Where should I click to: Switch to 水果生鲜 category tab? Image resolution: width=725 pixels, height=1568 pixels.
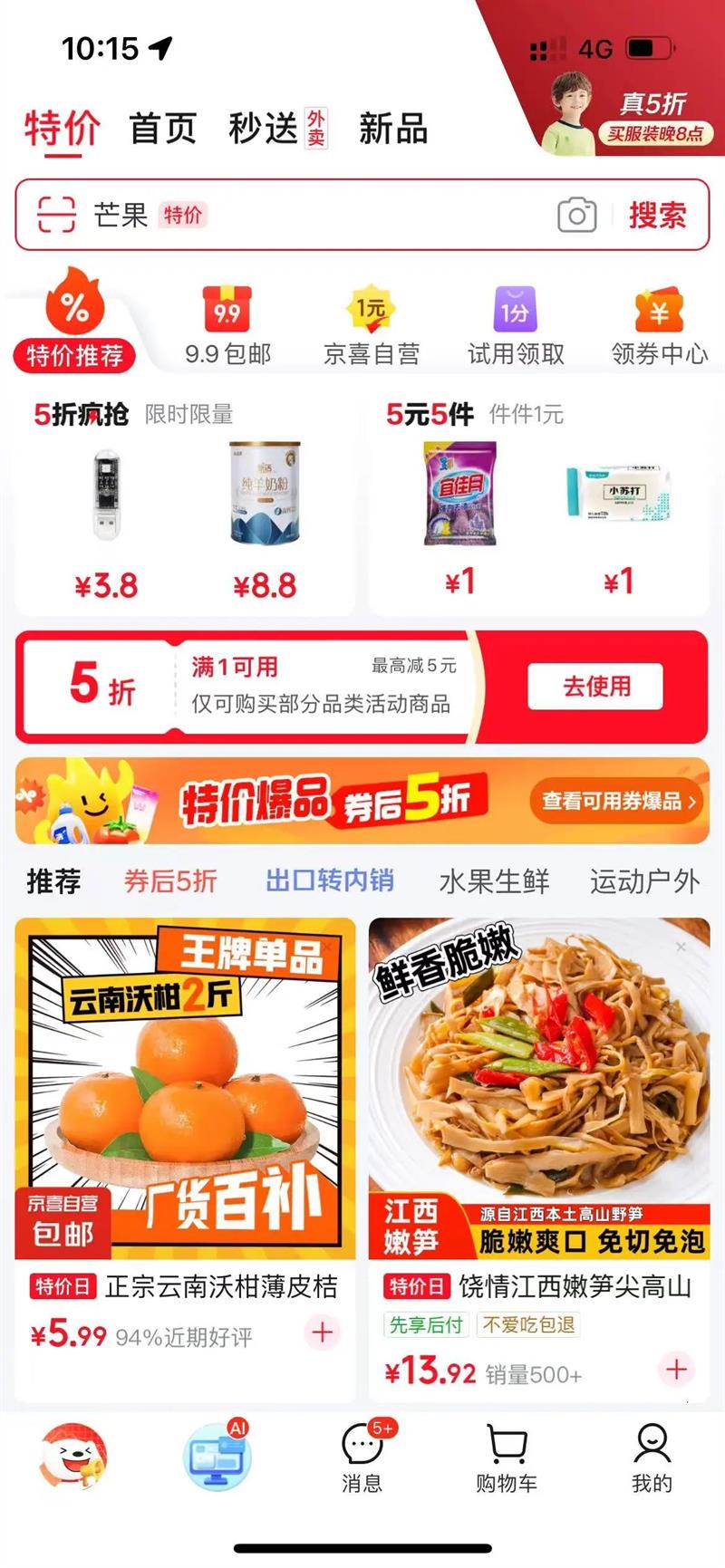pos(494,881)
